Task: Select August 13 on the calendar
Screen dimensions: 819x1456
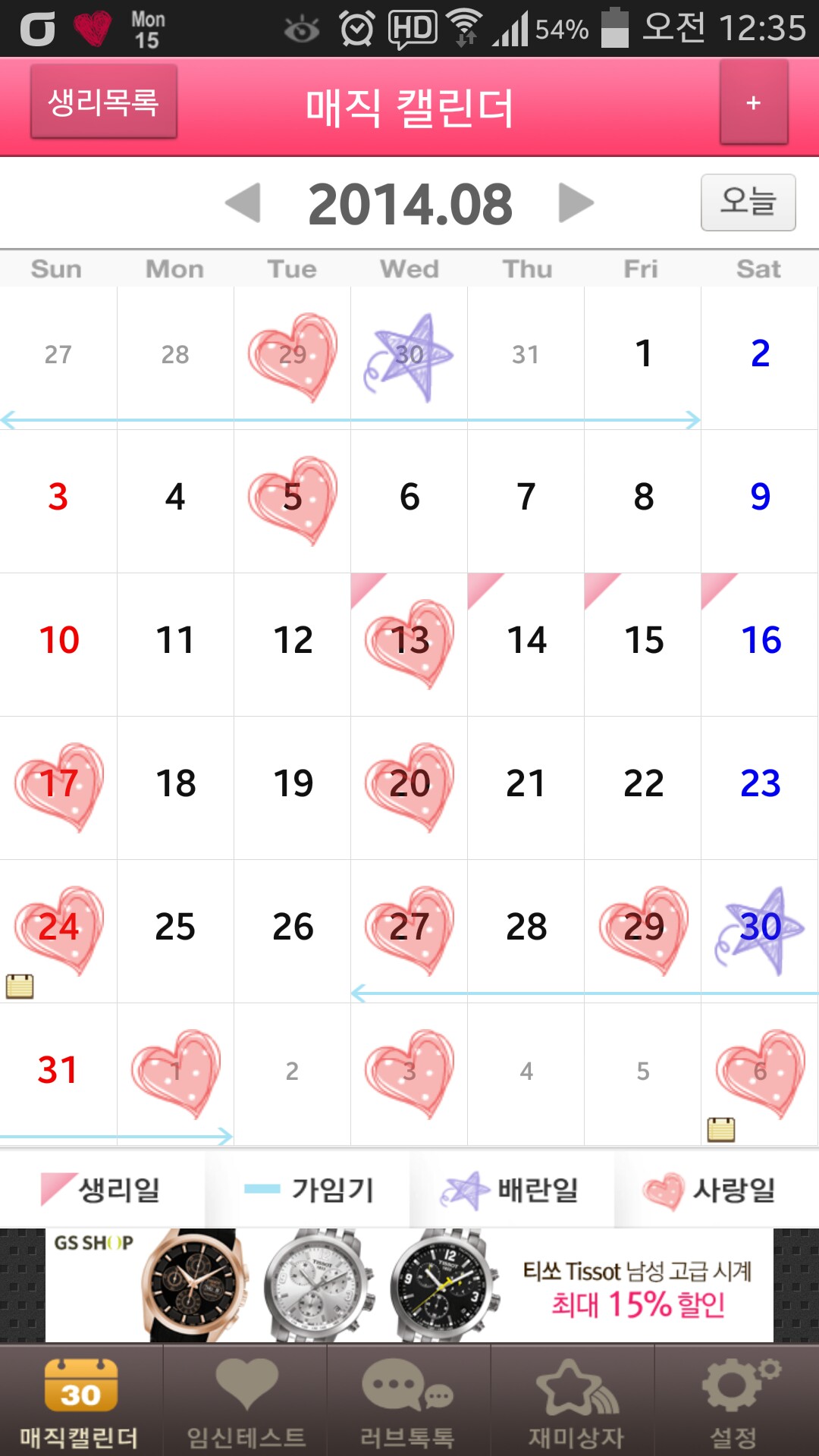Action: (x=409, y=641)
